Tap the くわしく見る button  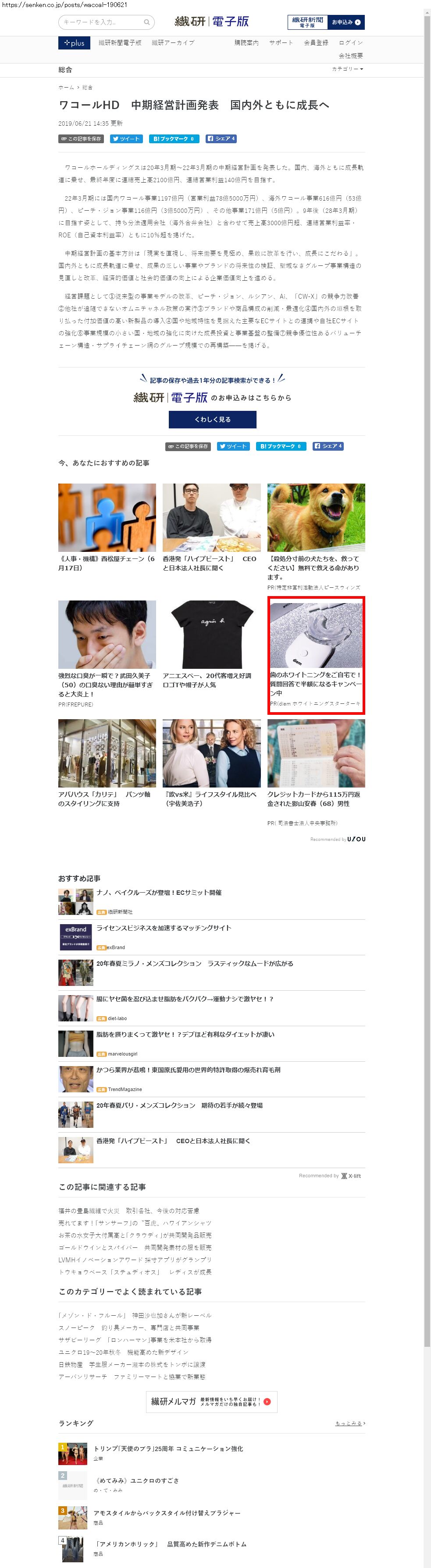212,420
